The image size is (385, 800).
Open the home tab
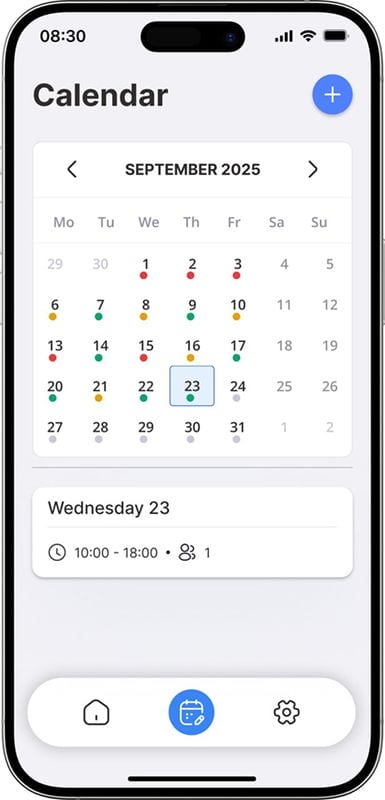(x=96, y=712)
